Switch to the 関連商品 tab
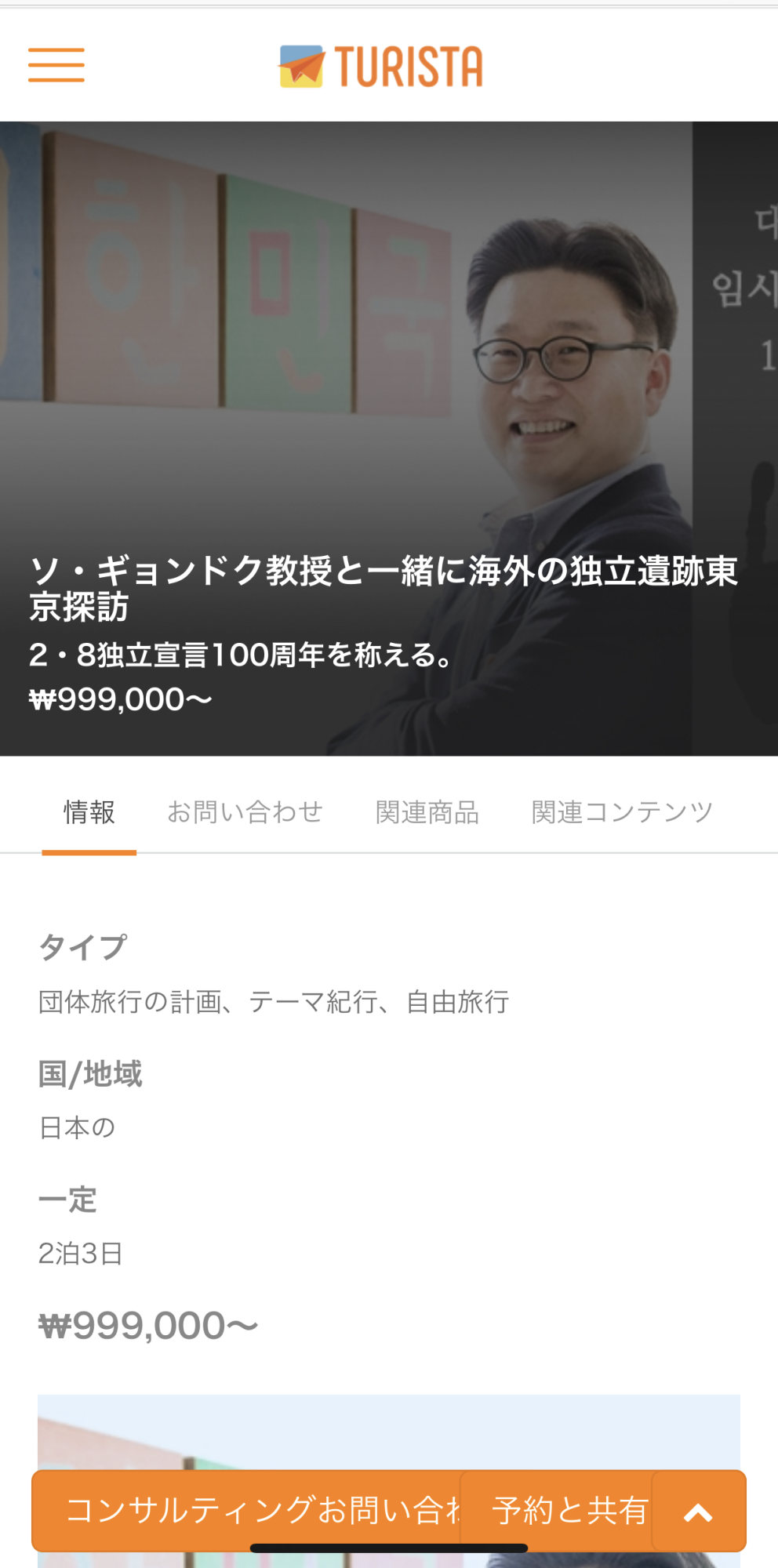The image size is (778, 1568). 427,812
